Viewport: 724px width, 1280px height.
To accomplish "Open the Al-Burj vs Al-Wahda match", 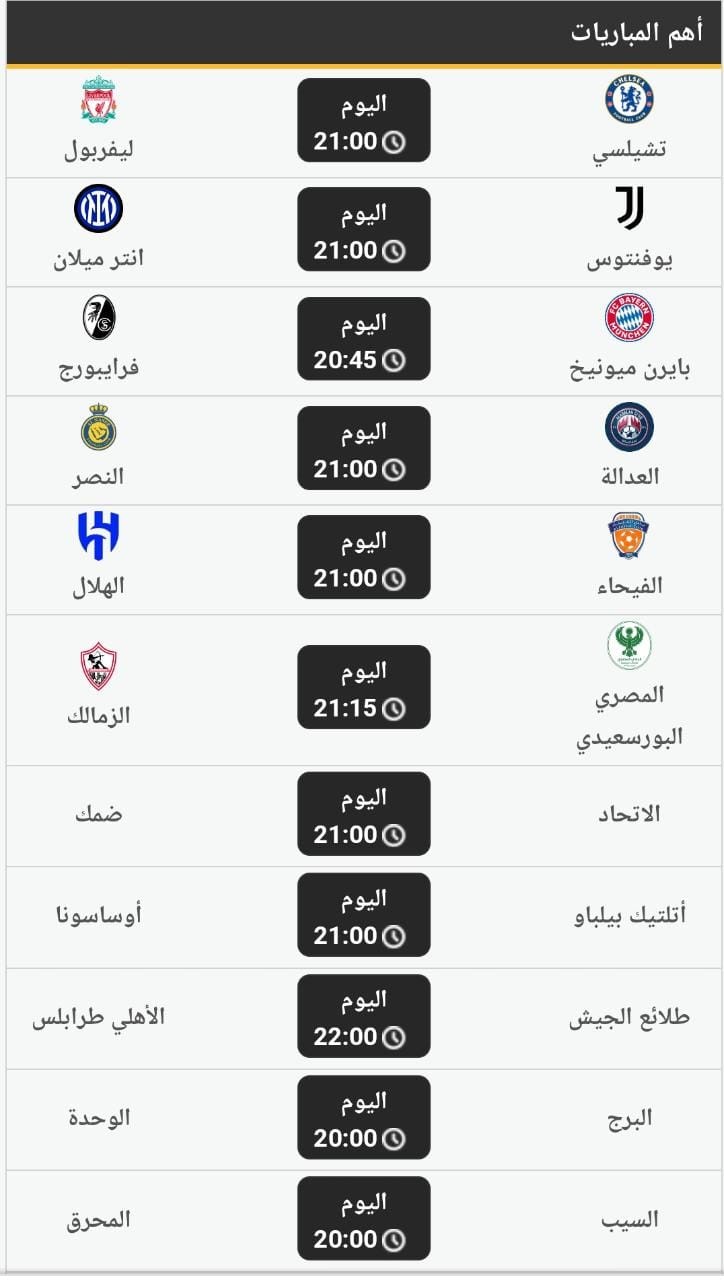I will (363, 1118).
